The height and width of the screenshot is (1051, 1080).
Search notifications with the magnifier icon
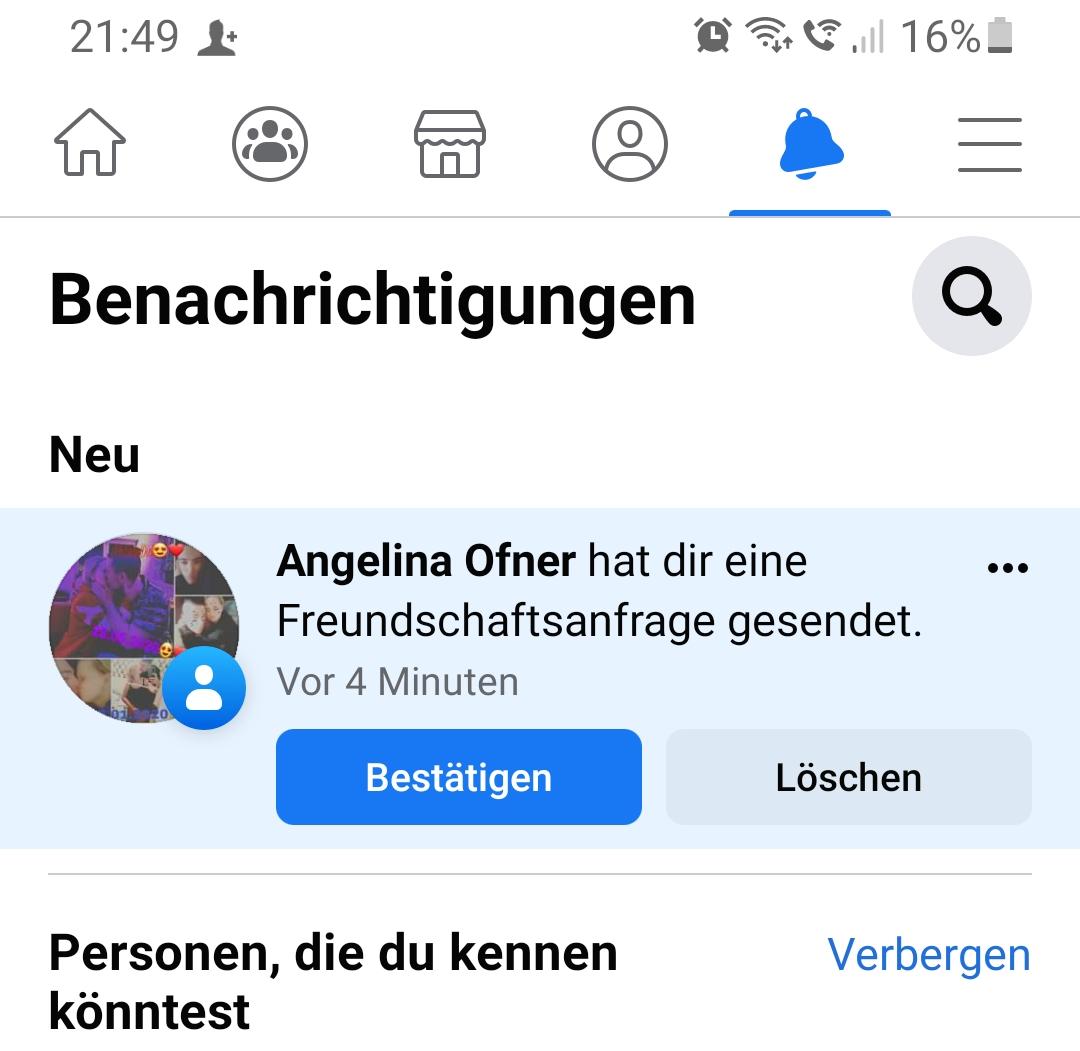pyautogui.click(x=971, y=295)
